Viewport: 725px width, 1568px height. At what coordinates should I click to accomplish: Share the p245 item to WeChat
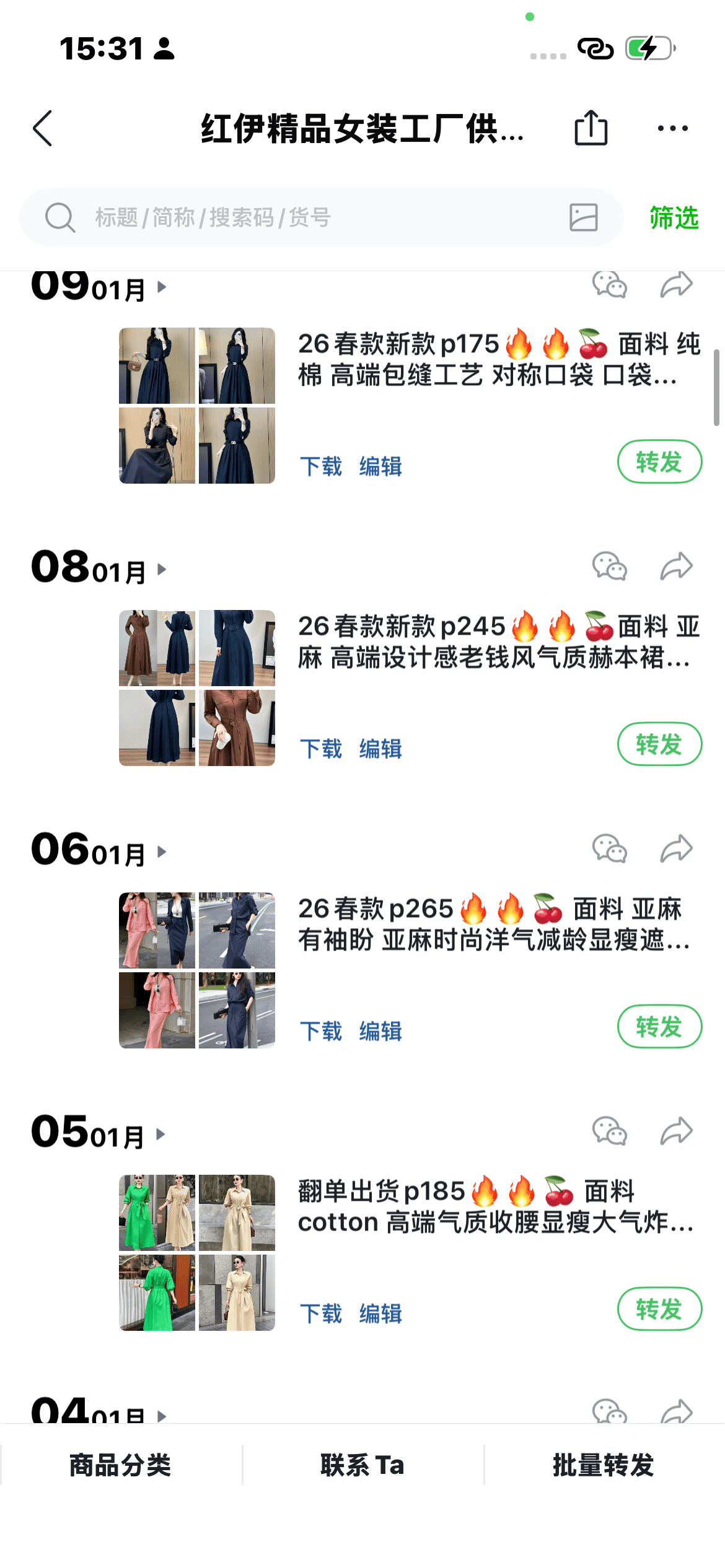click(x=609, y=567)
